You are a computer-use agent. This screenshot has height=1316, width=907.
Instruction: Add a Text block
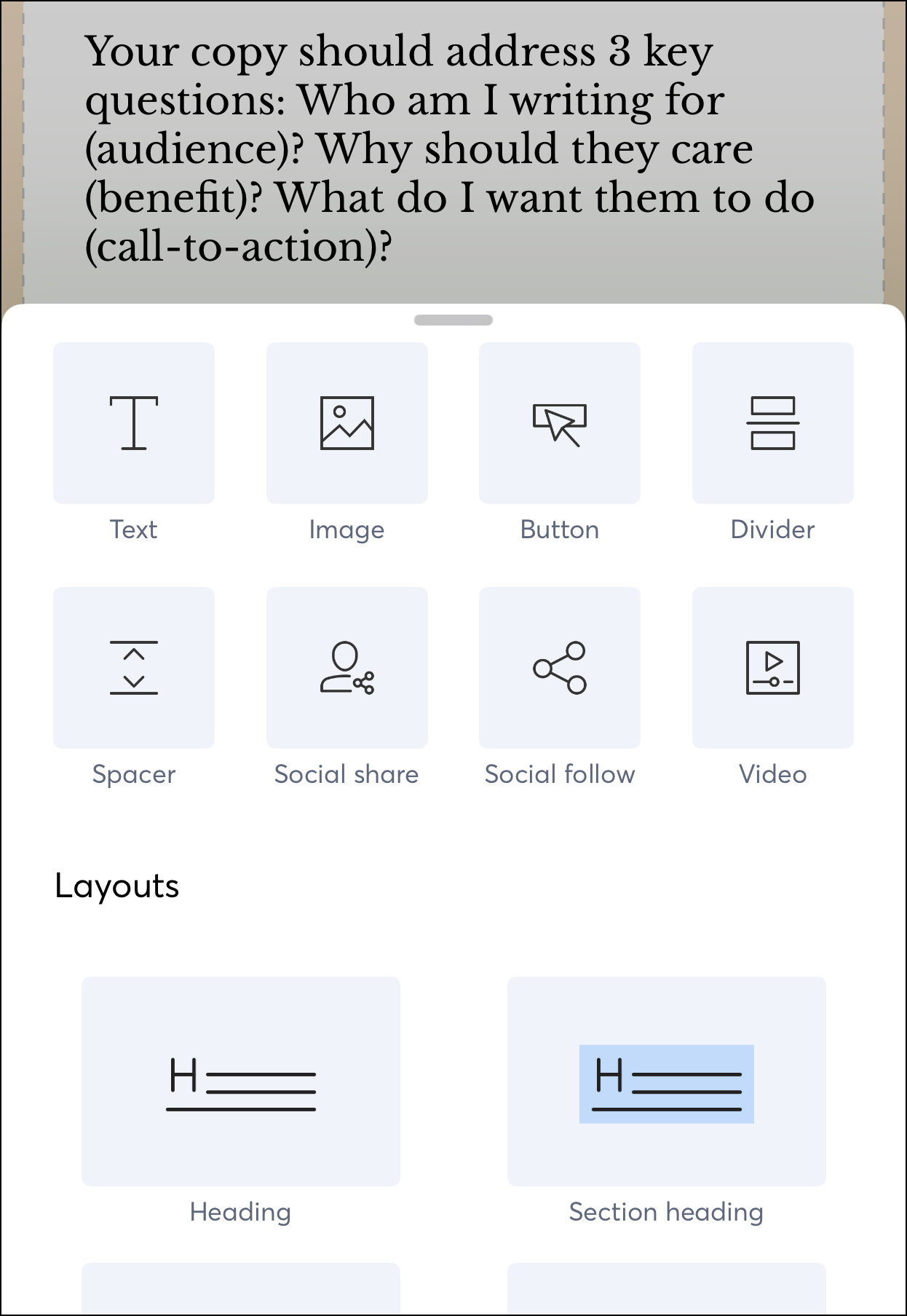point(134,423)
